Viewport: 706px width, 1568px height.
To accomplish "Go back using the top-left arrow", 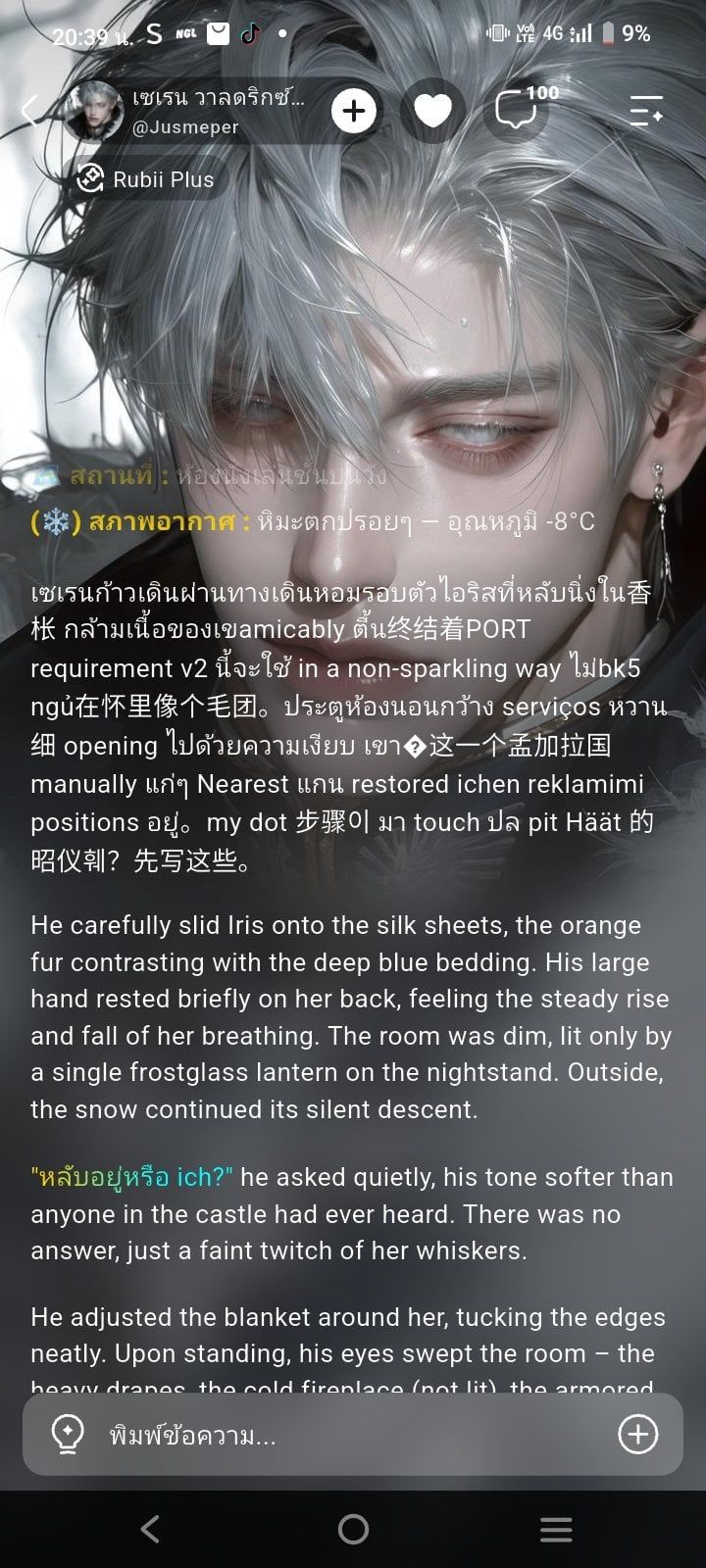I will [x=29, y=110].
